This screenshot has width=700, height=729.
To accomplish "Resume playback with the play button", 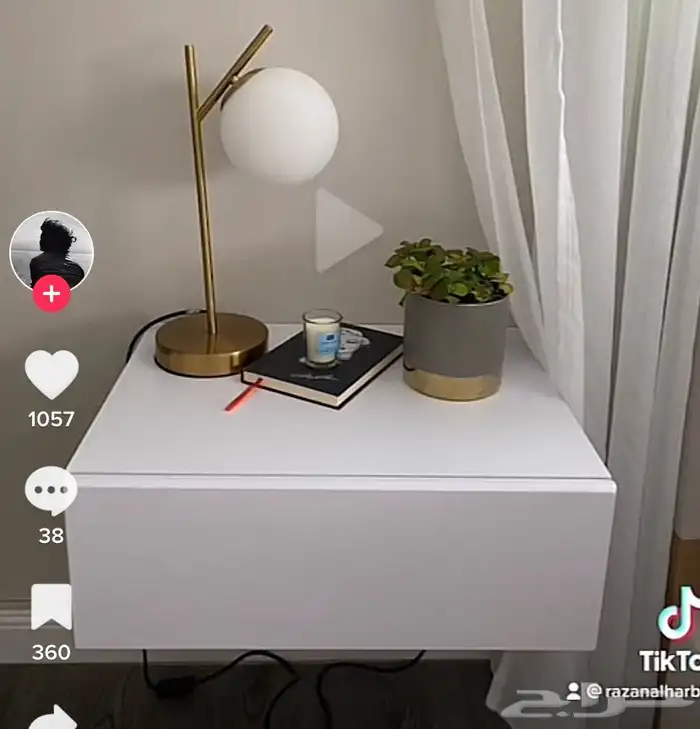I will pos(346,230).
